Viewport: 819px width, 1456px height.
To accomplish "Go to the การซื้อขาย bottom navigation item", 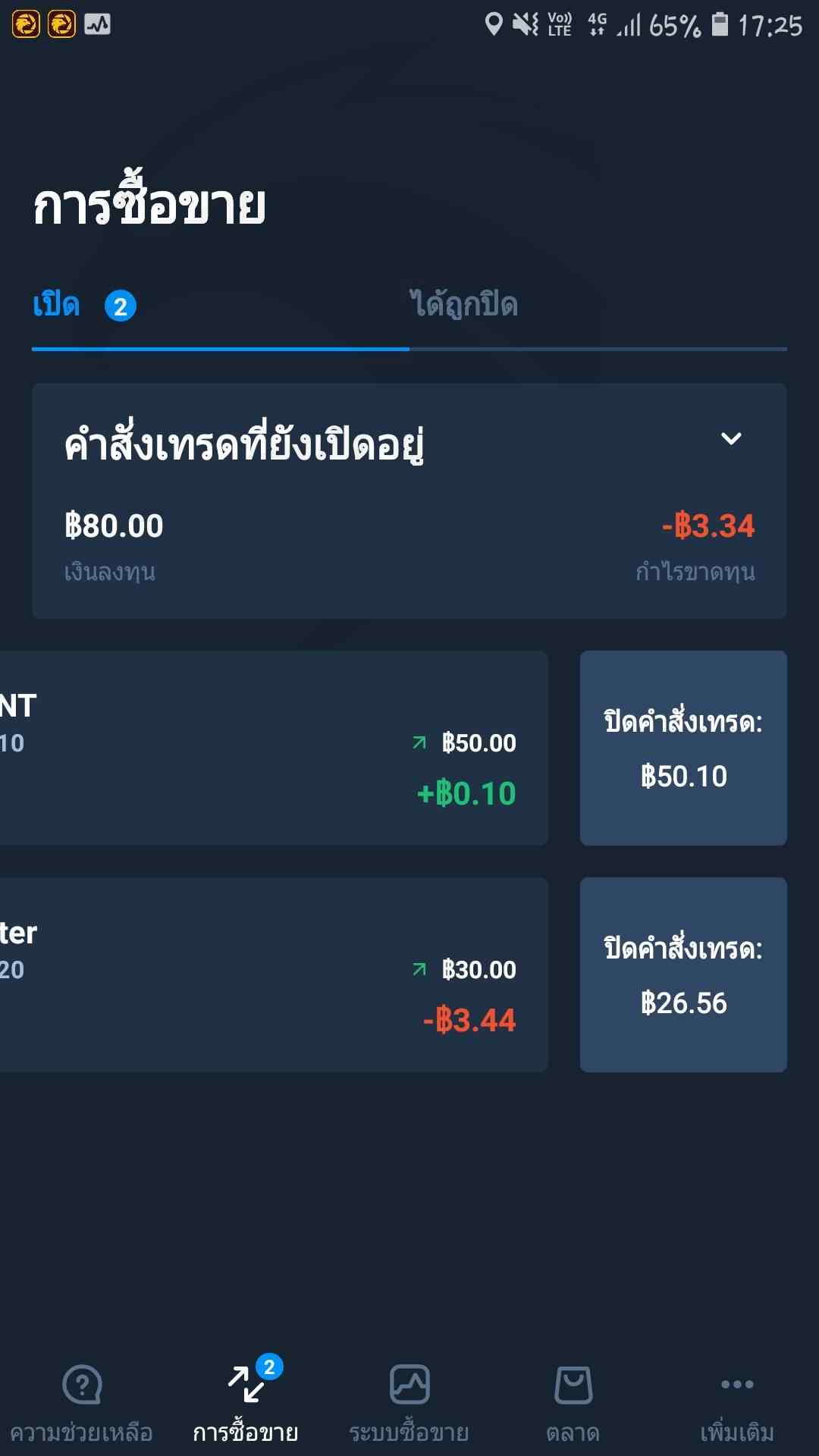I will pyautogui.click(x=246, y=1403).
